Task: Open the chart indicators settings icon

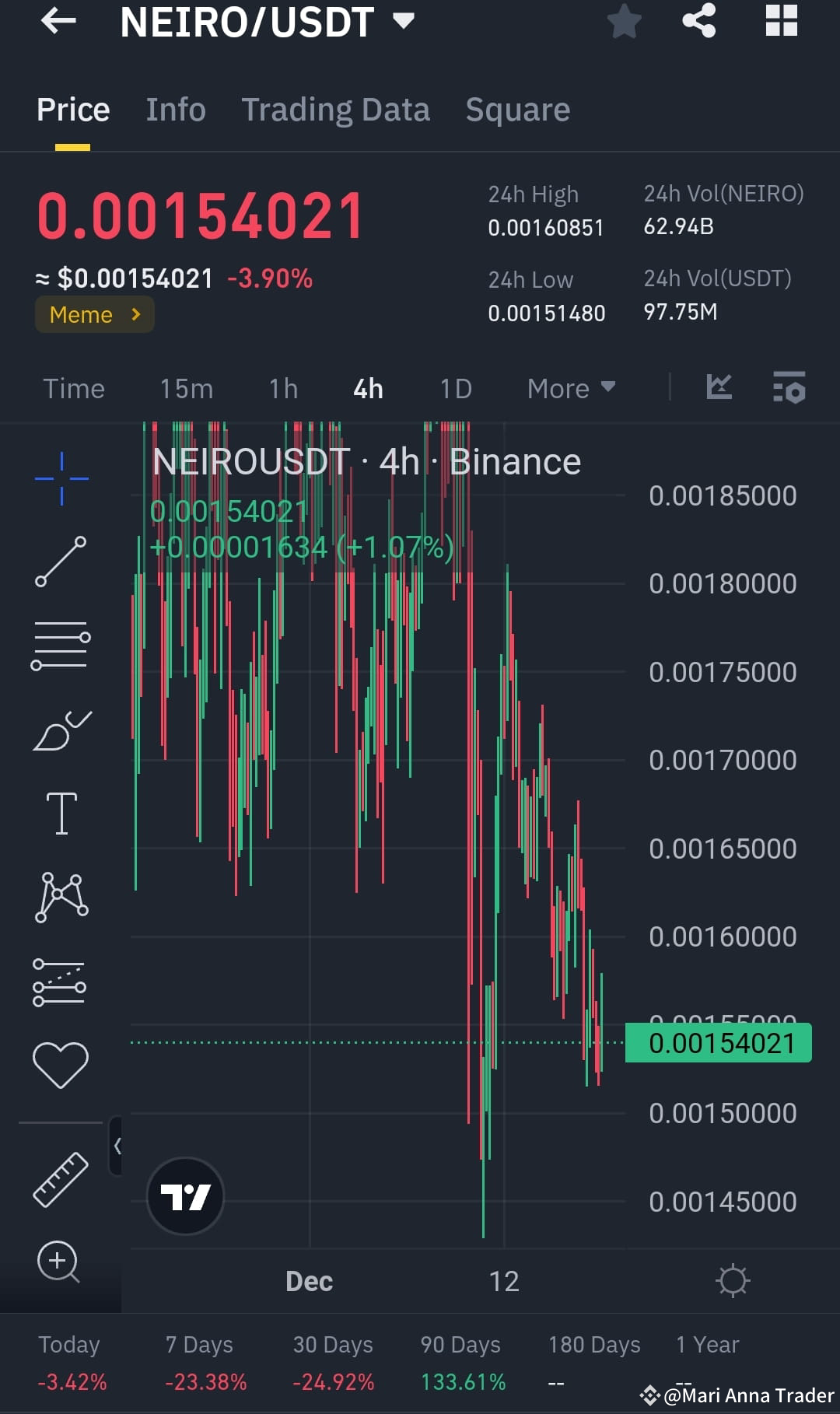Action: coord(789,388)
